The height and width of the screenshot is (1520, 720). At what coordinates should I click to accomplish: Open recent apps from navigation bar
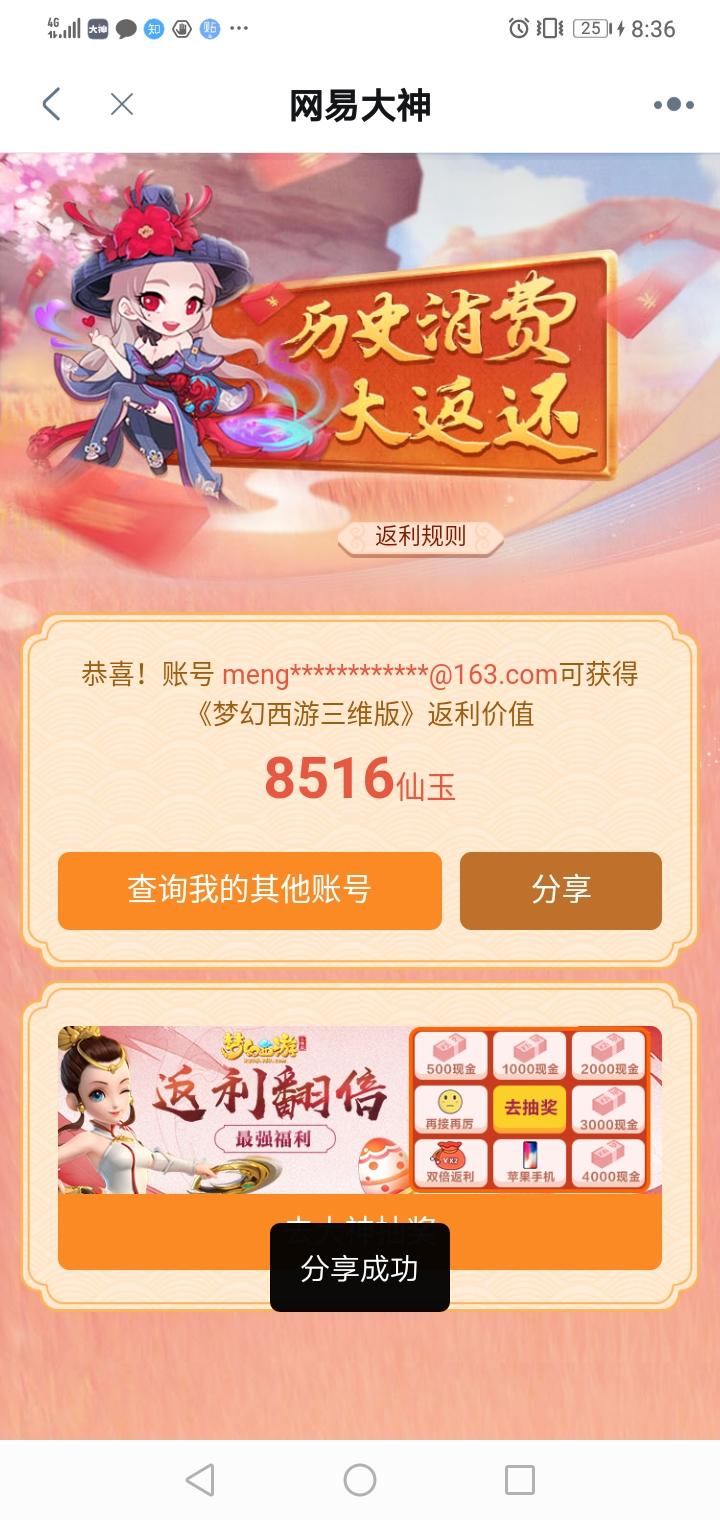pos(519,1479)
